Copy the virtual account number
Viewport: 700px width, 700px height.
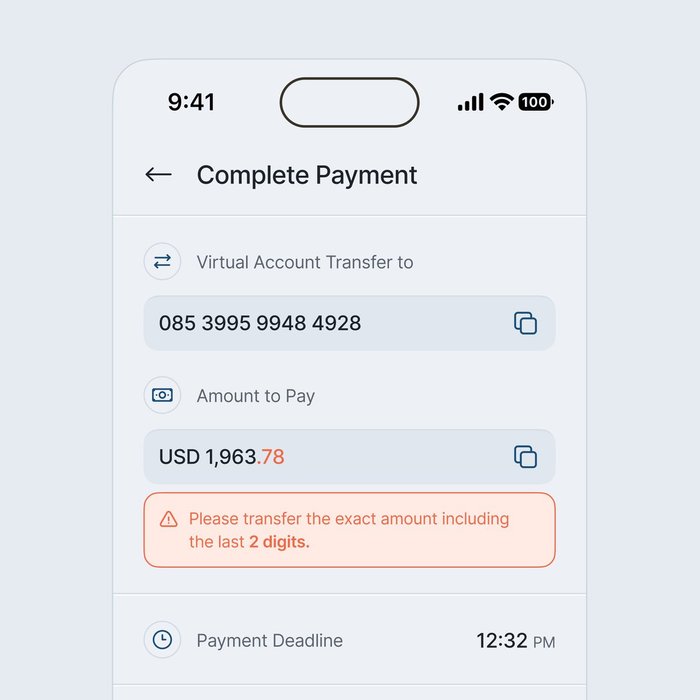pos(525,323)
